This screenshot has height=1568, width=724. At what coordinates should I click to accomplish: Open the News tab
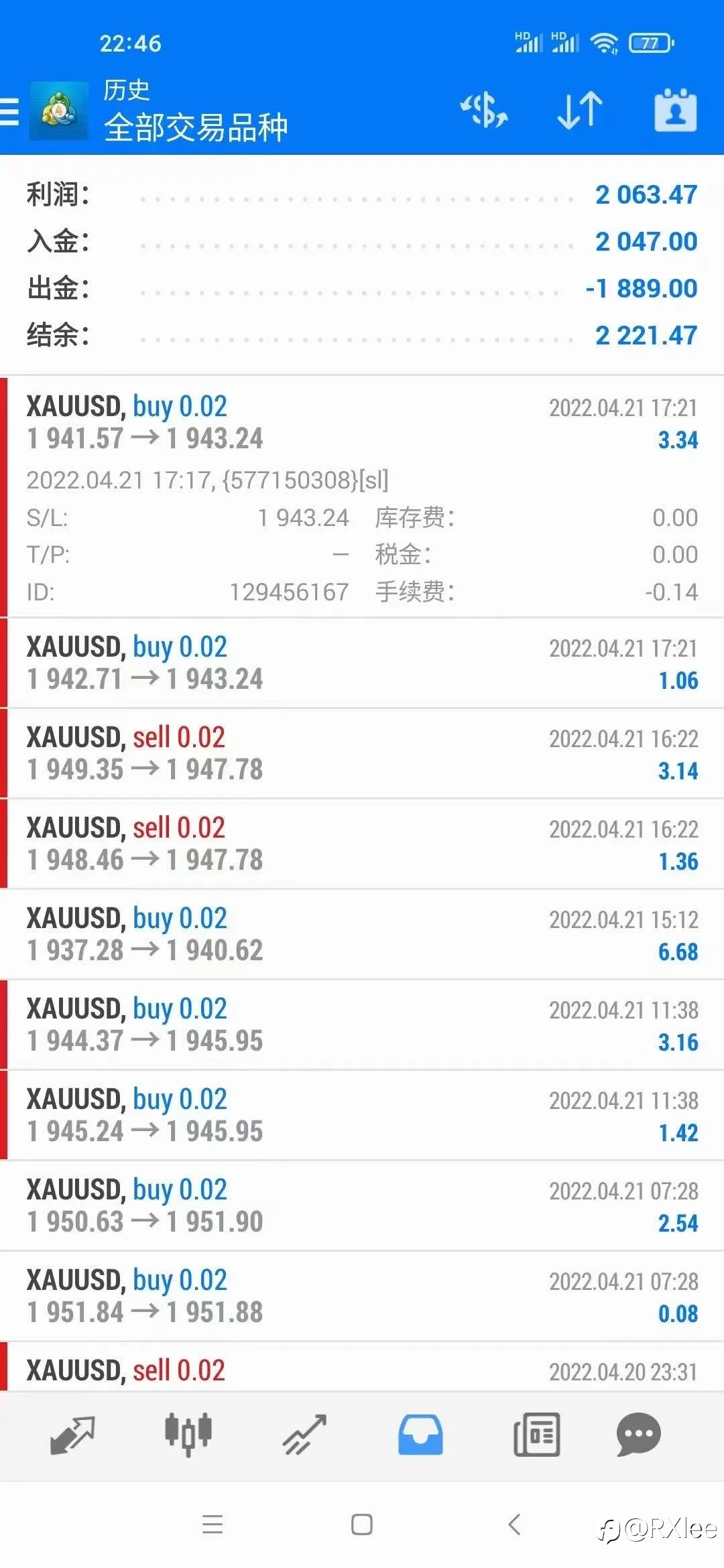click(x=536, y=1435)
